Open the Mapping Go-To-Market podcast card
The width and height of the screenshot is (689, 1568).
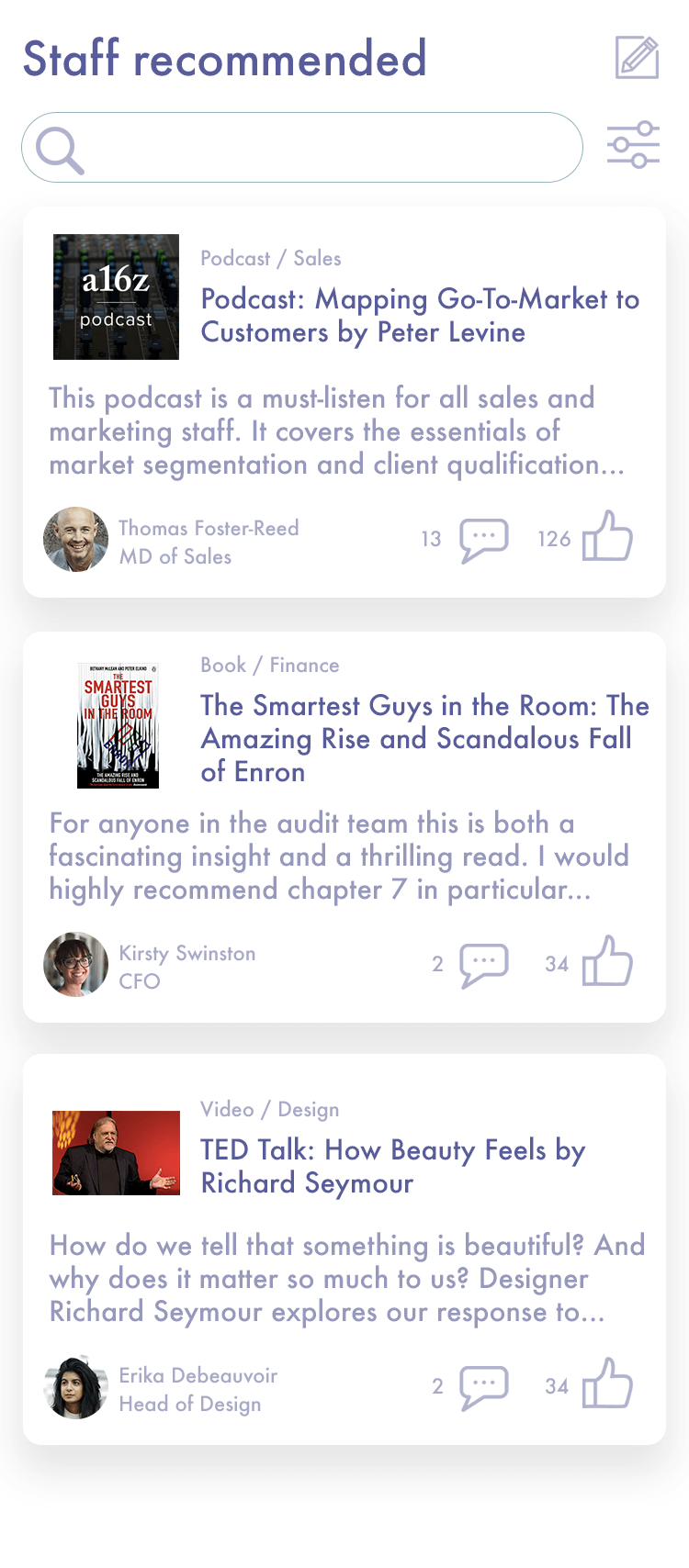(344, 402)
